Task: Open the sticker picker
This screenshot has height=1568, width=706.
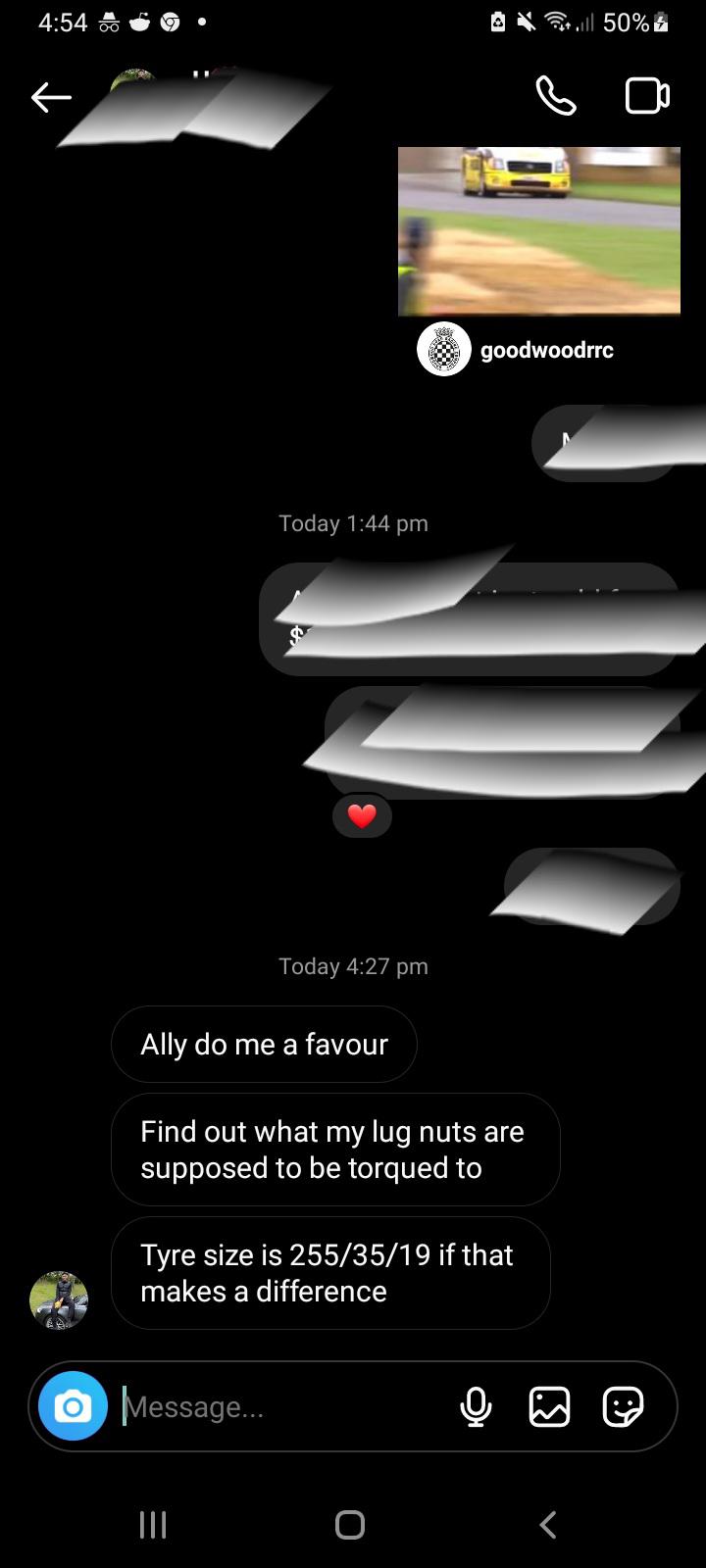Action: (623, 1407)
